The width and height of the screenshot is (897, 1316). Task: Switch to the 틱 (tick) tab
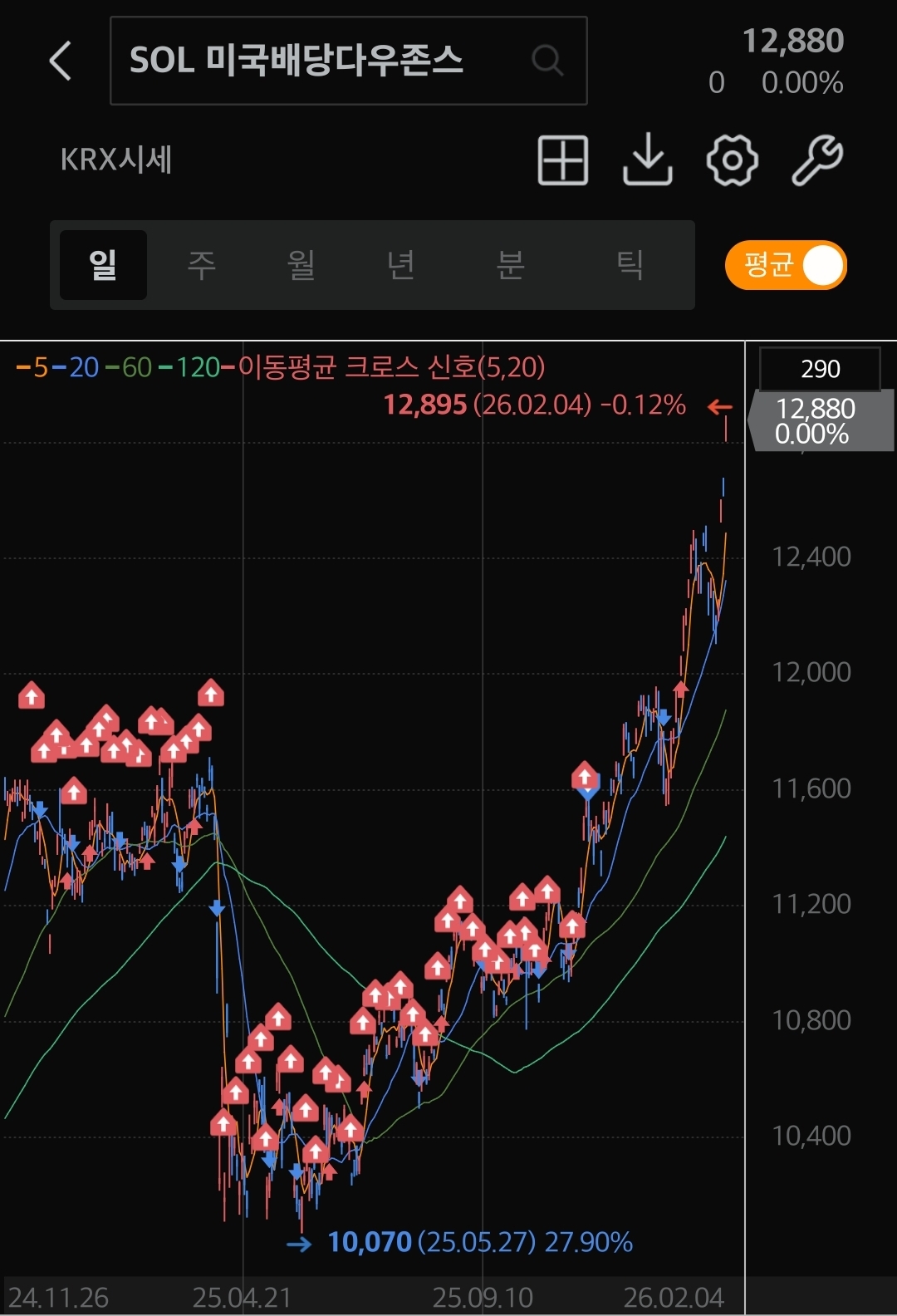(630, 265)
